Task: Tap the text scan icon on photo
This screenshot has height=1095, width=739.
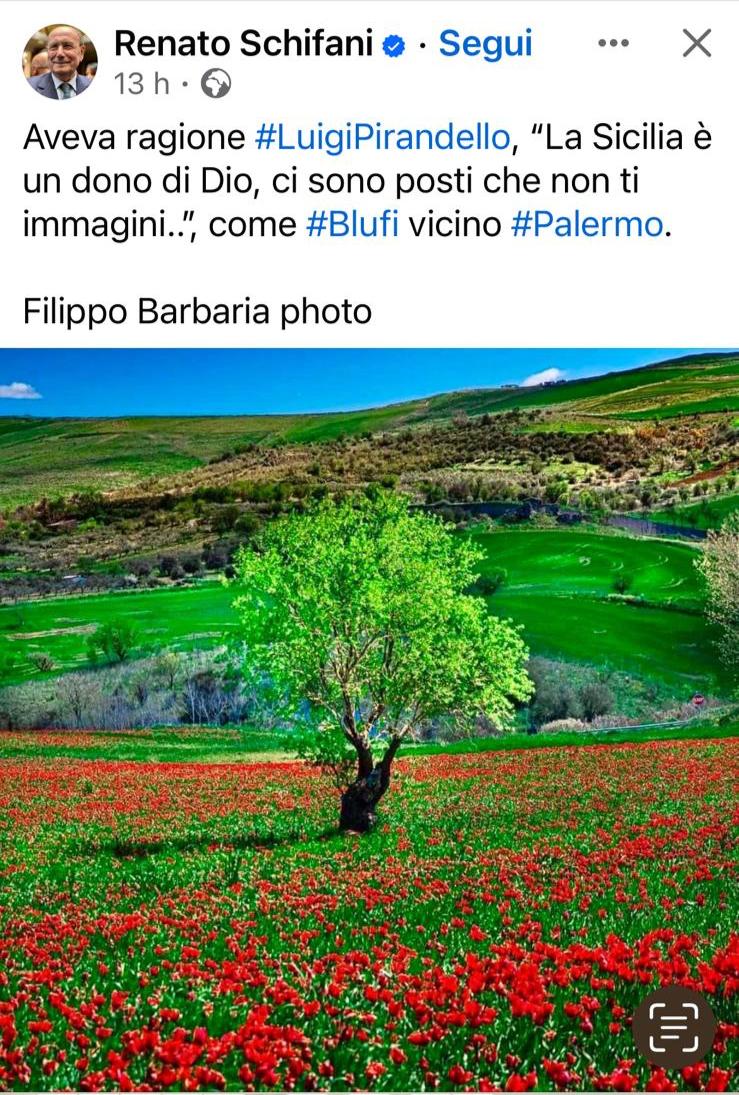Action: click(673, 1027)
